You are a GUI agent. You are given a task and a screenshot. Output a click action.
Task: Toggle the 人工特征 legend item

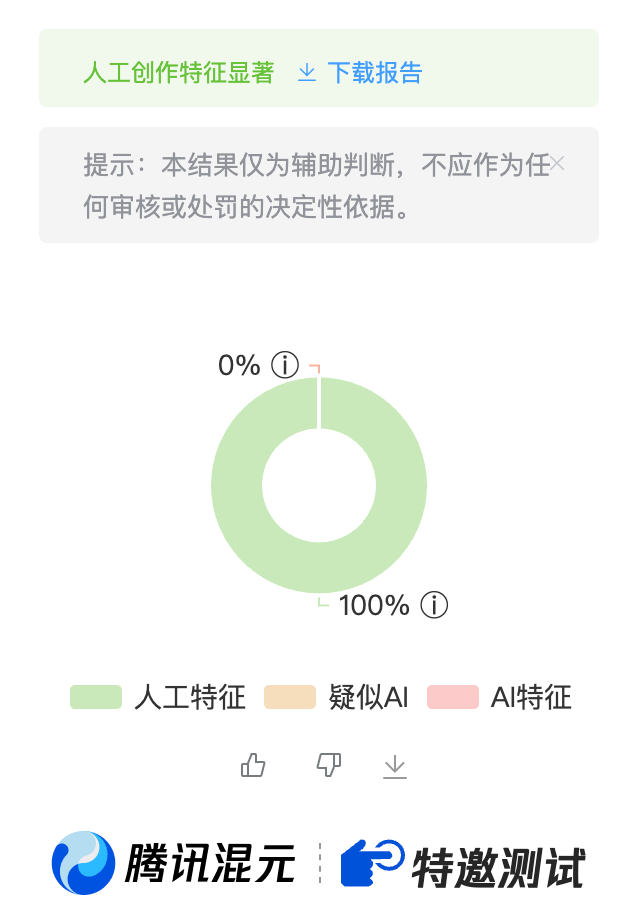[x=158, y=697]
